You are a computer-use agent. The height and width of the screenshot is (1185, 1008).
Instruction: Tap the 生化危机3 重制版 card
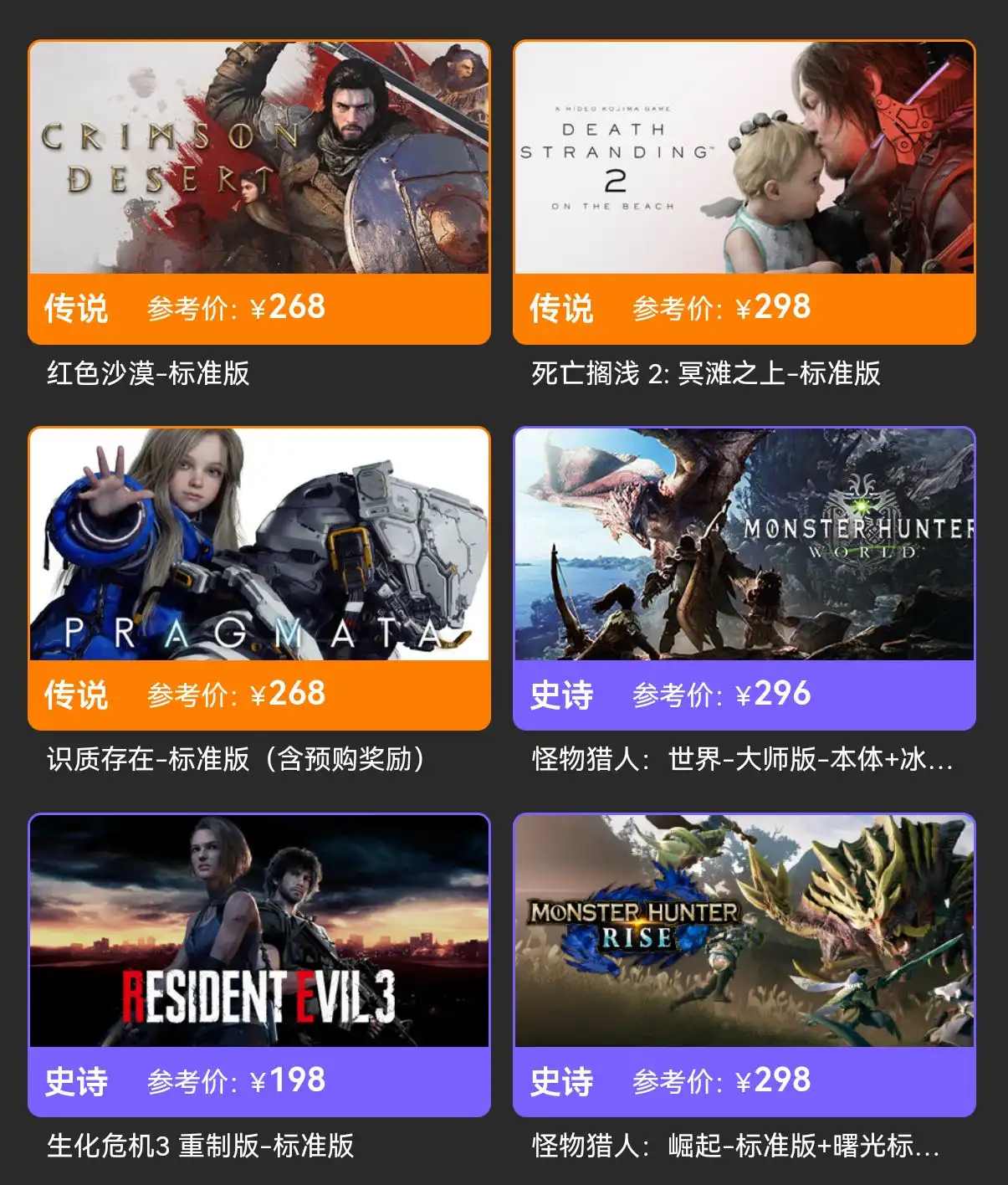[x=259, y=964]
